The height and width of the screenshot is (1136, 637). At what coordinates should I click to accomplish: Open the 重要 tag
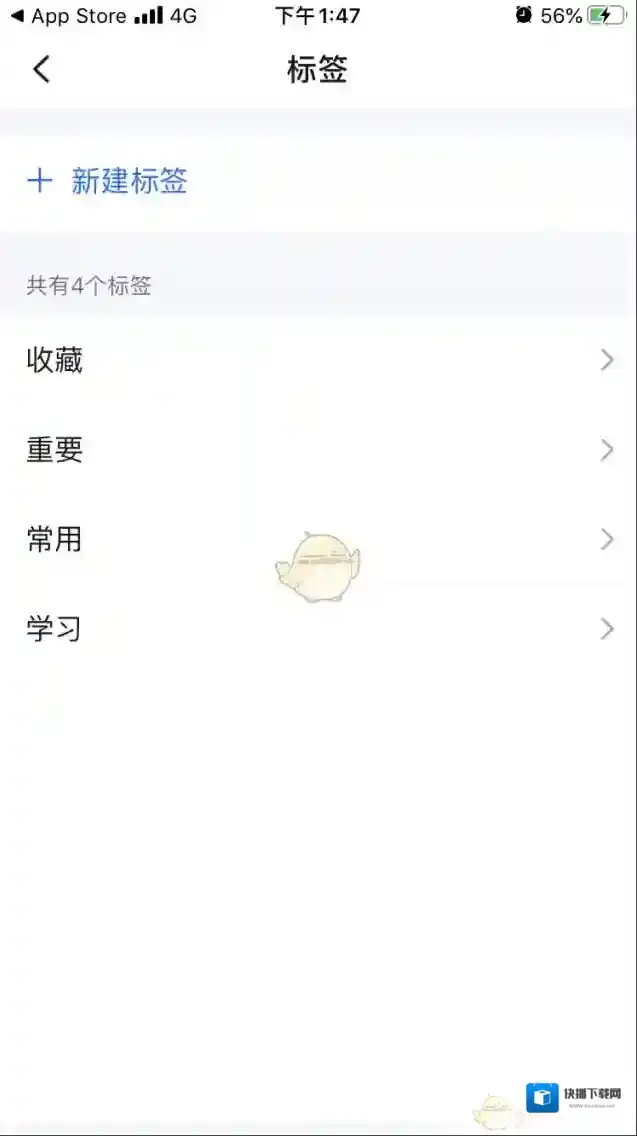[x=318, y=450]
